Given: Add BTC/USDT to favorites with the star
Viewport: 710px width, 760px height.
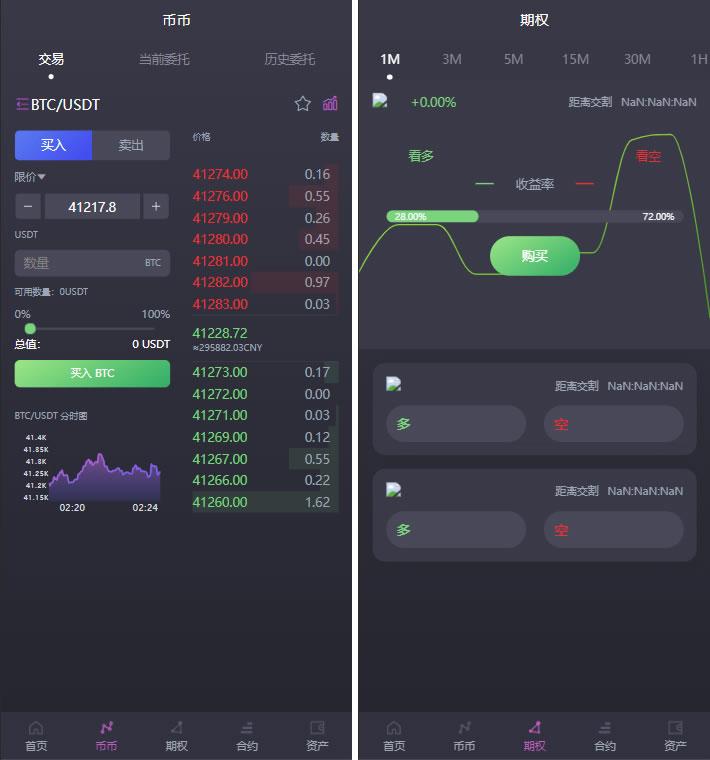Looking at the screenshot, I should (x=303, y=103).
